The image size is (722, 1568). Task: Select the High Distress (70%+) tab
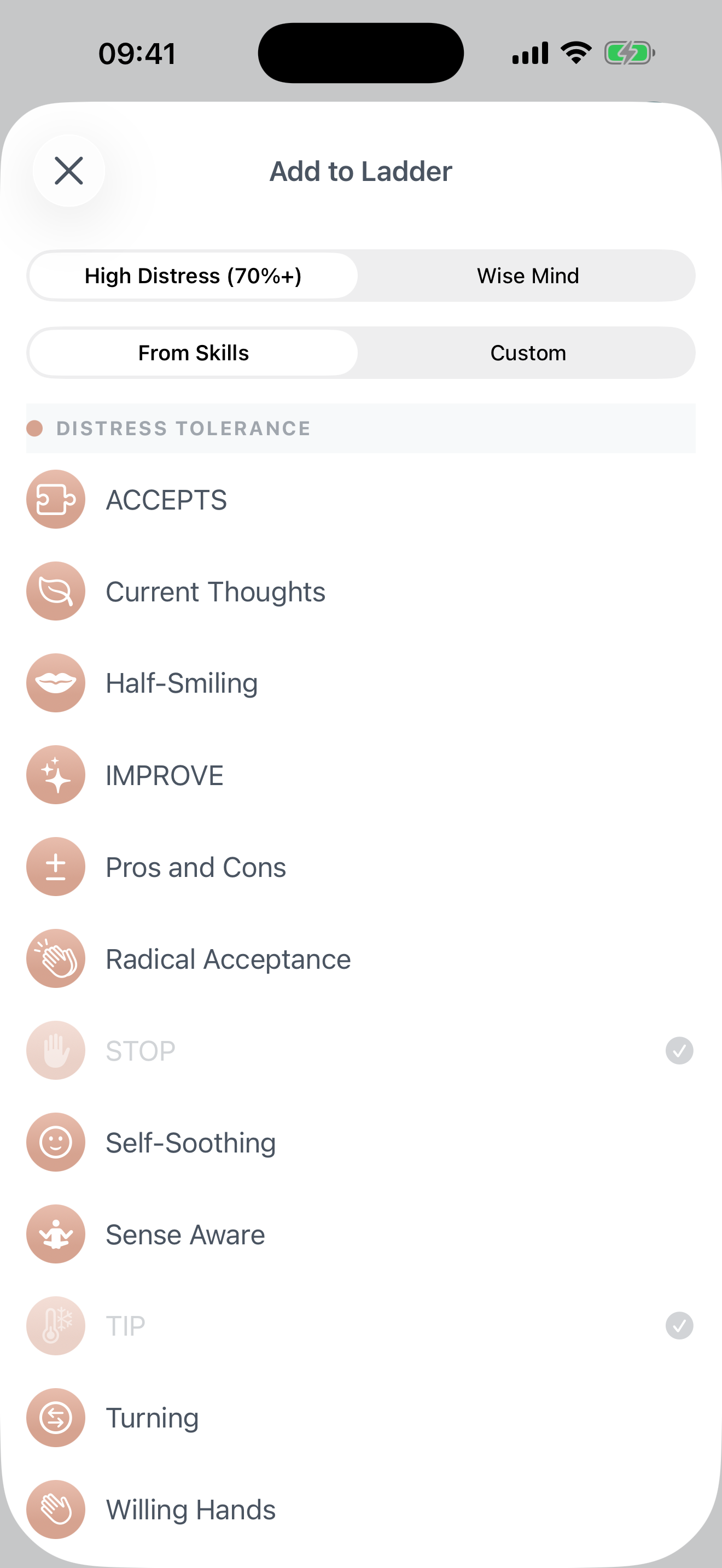pos(193,275)
